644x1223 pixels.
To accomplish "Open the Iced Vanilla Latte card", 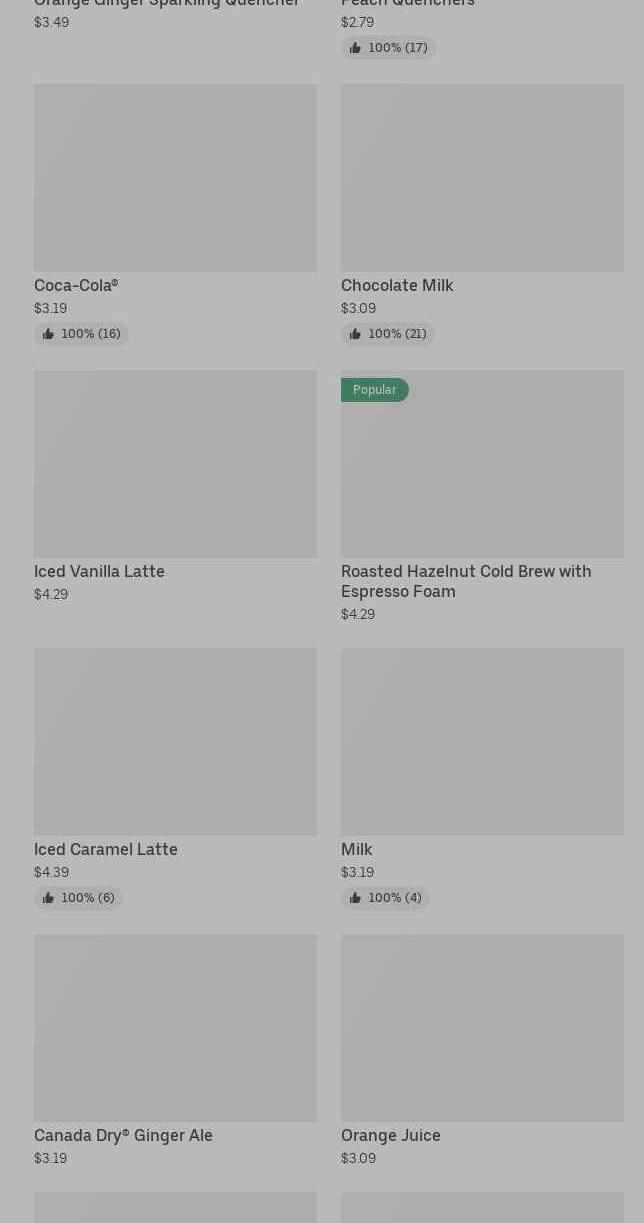I will (175, 487).
